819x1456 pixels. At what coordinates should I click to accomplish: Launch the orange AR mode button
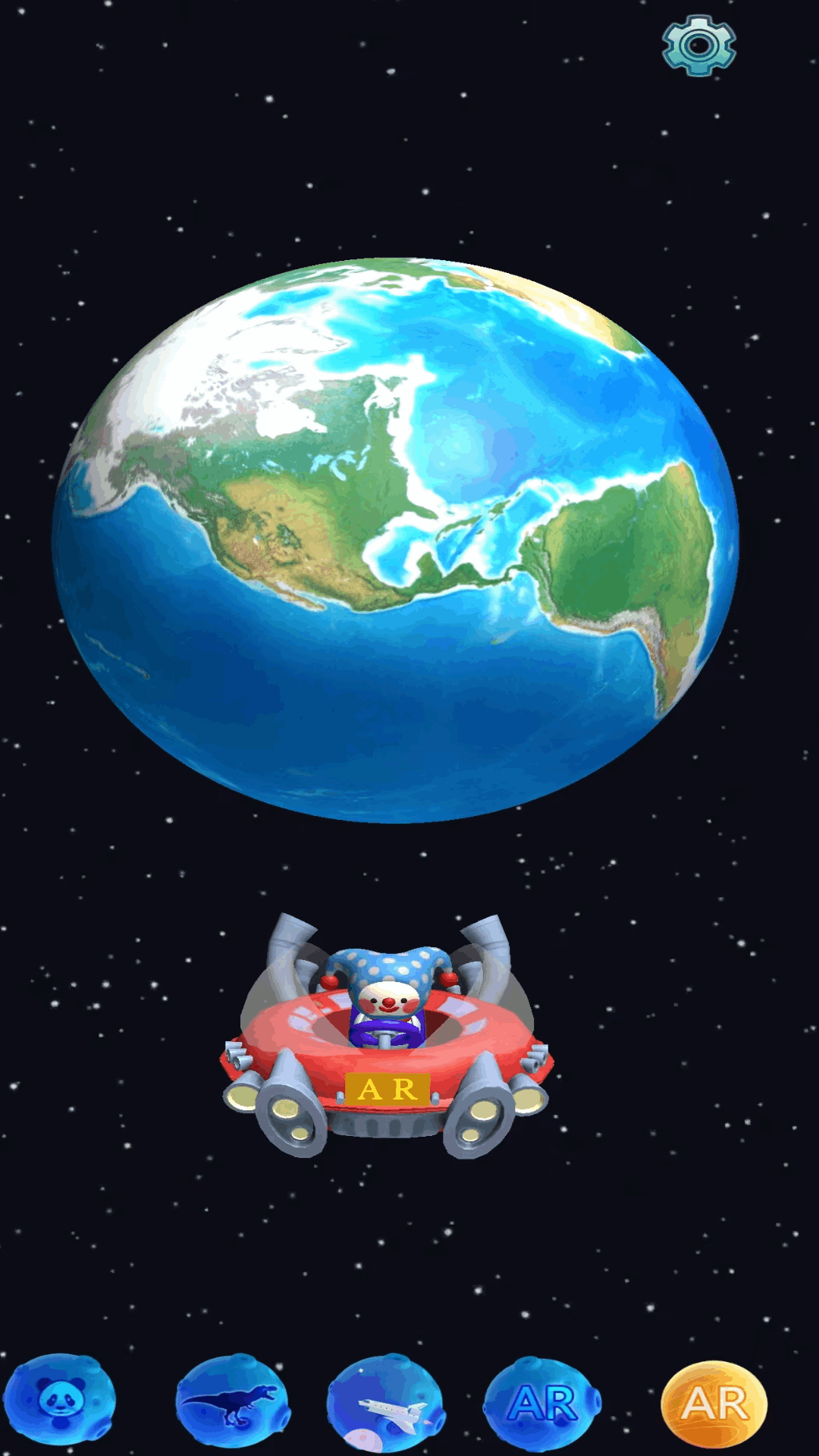(x=714, y=1403)
